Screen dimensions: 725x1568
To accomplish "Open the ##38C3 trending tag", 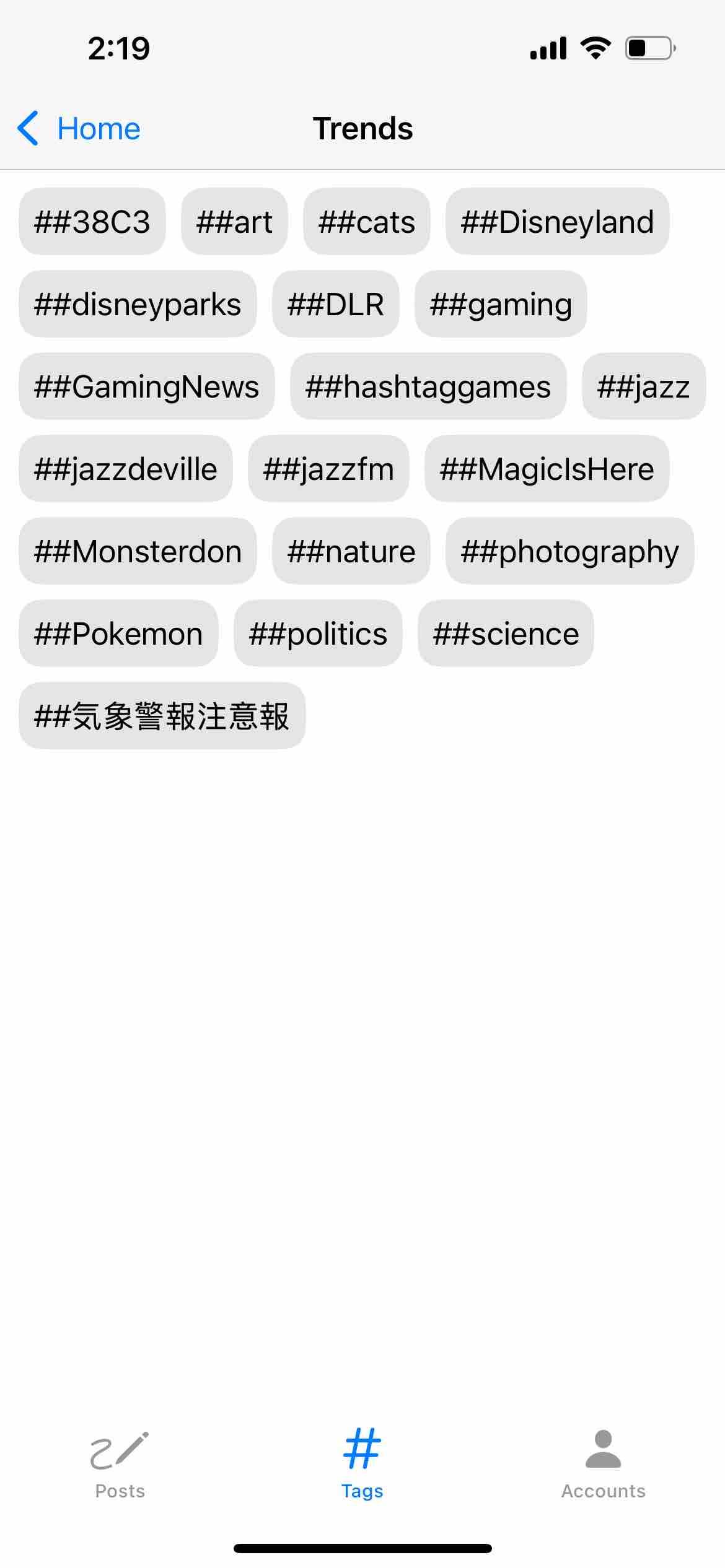I will tap(92, 222).
